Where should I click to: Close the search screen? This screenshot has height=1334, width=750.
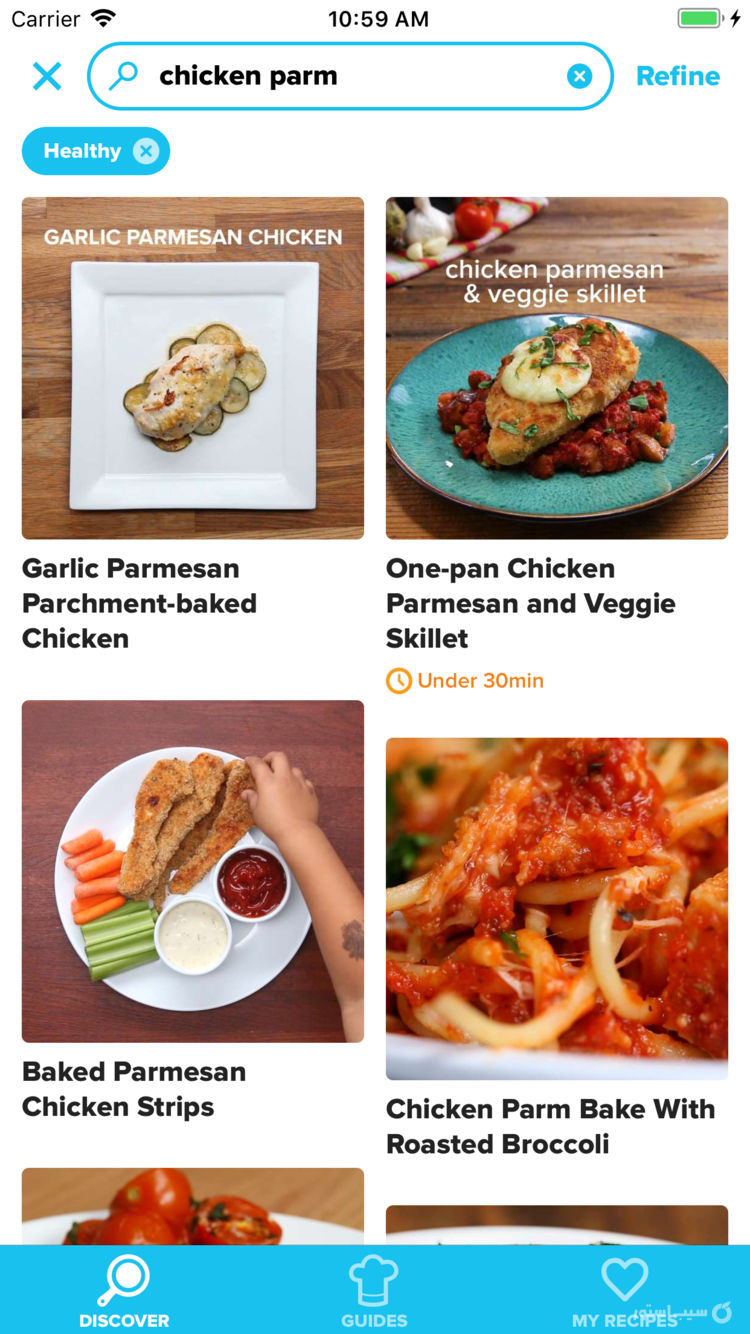coord(47,76)
